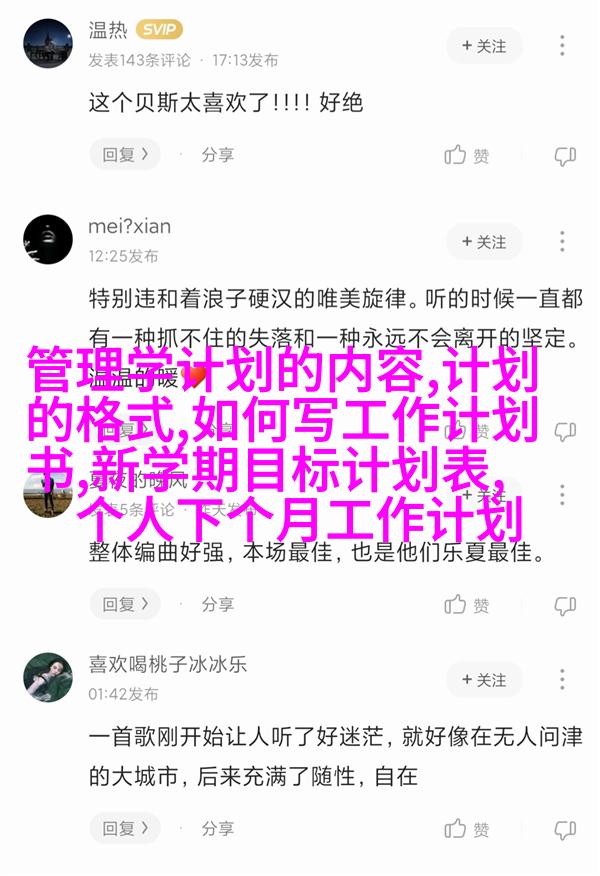Follow the user mei?xian

coord(485,242)
